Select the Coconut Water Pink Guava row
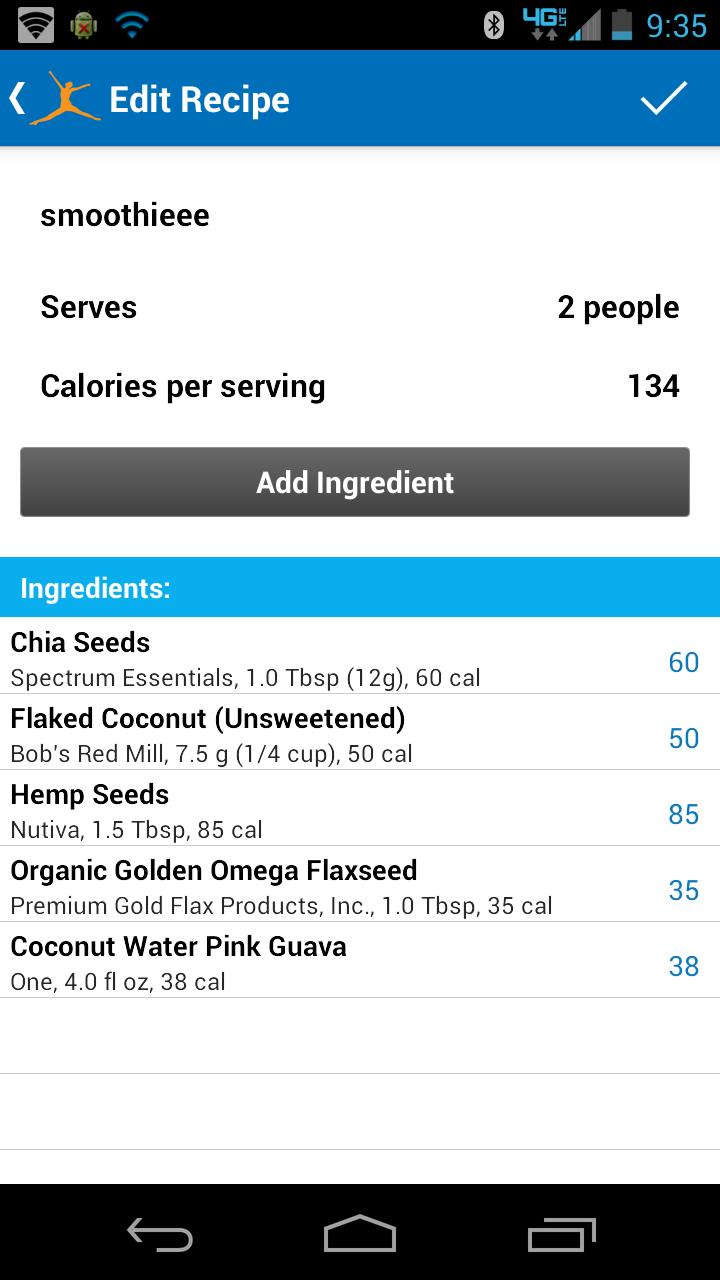The image size is (720, 1280). tap(360, 960)
